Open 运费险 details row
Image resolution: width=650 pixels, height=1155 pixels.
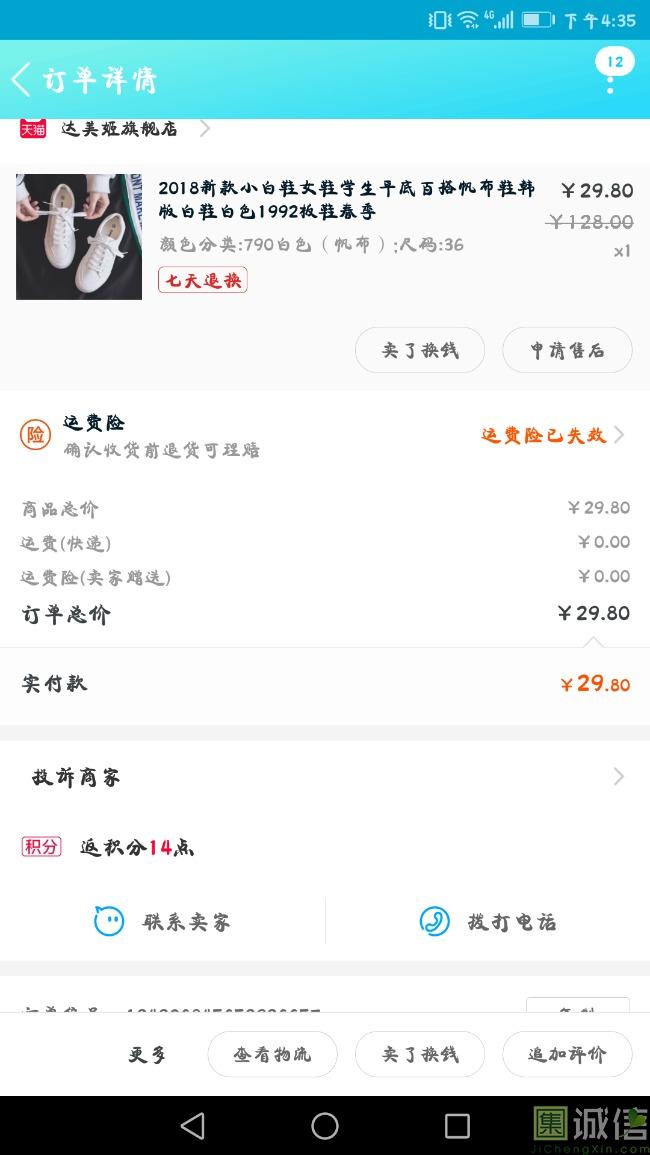click(324, 435)
